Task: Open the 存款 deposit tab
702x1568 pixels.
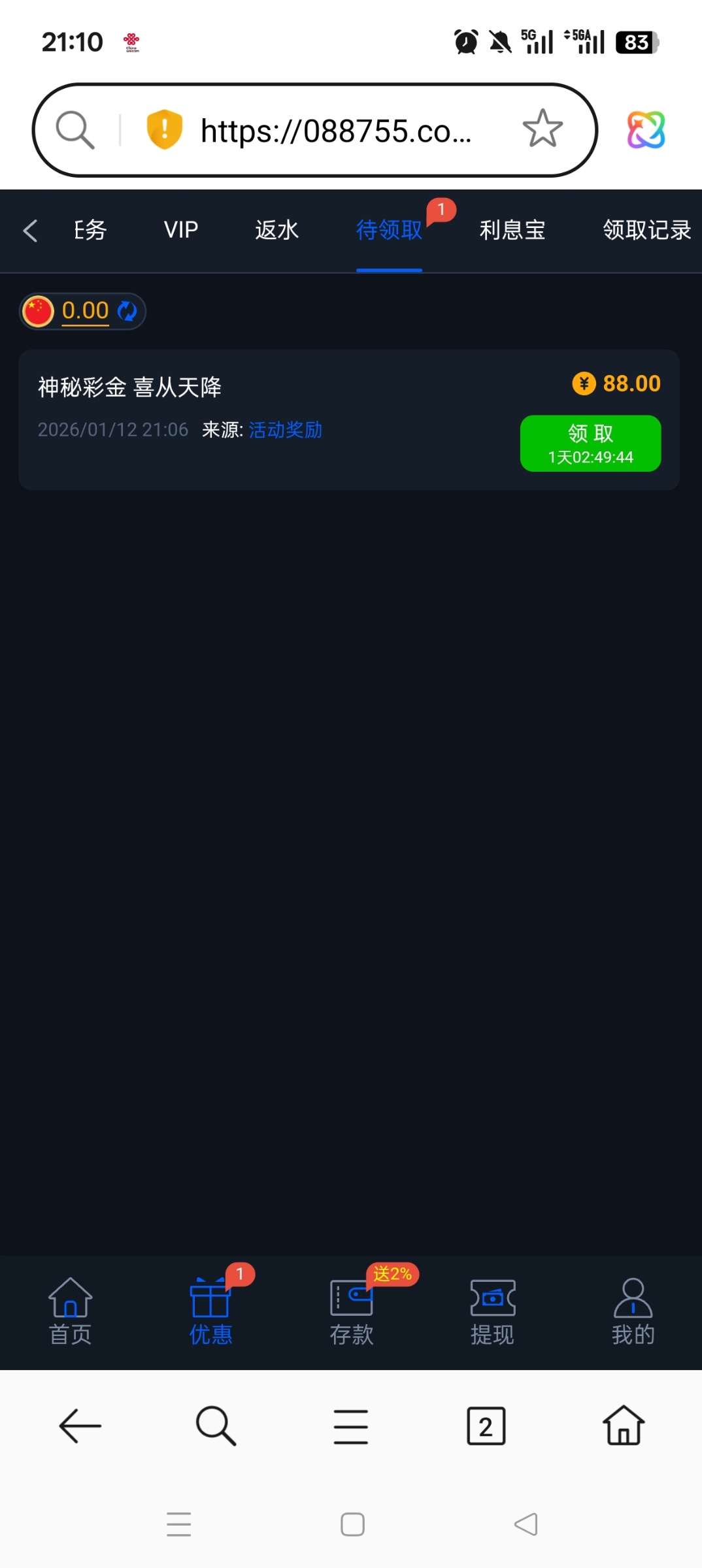Action: (x=352, y=1312)
